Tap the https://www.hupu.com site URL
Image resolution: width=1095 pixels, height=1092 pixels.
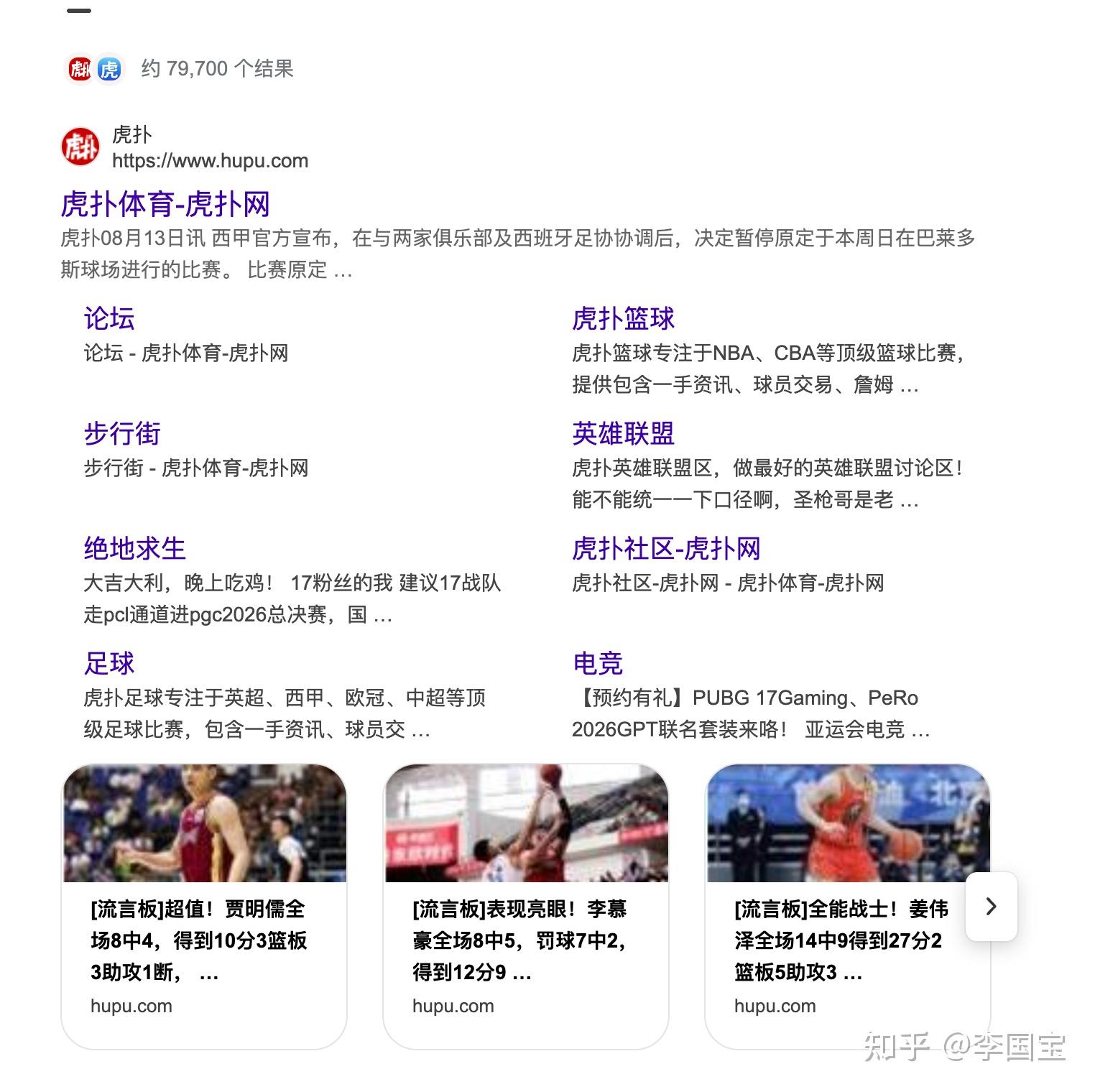[x=210, y=160]
